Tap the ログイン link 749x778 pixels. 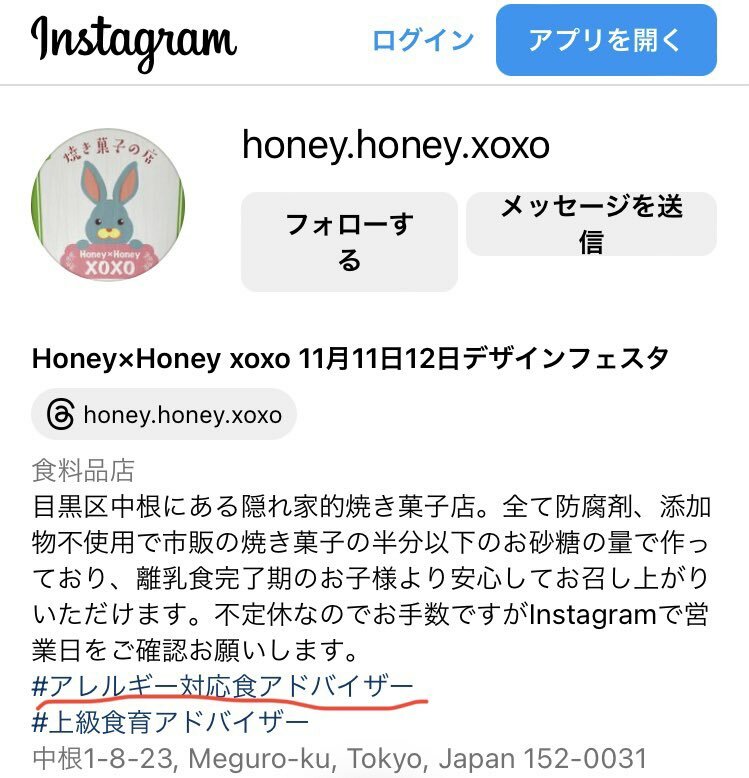[x=422, y=41]
